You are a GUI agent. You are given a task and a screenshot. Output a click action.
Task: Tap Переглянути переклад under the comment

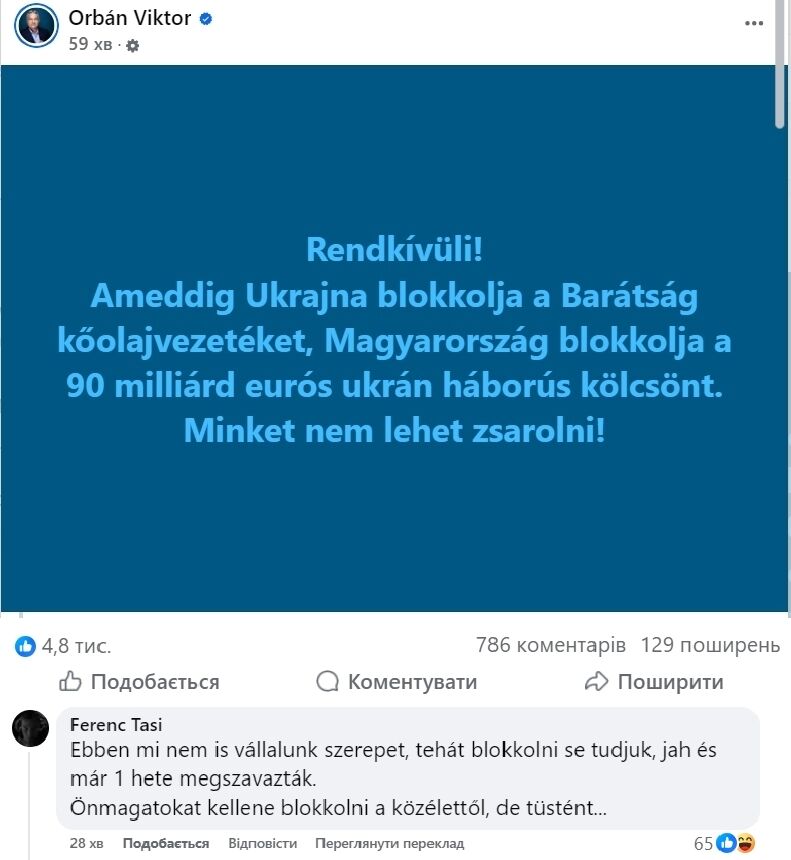point(389,843)
